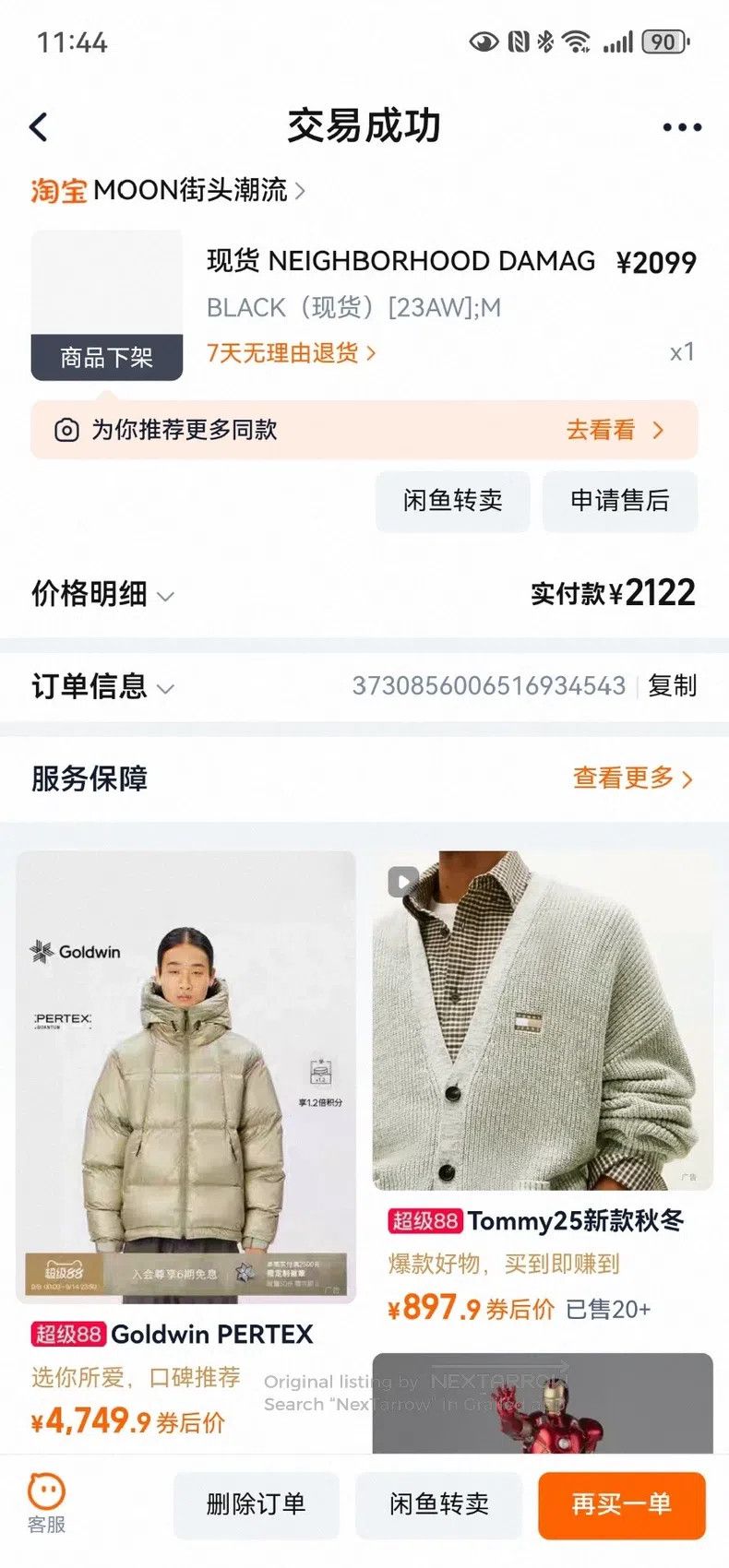The width and height of the screenshot is (729, 1568).
Task: Delete this order with 删除订单
Action: click(x=256, y=1505)
